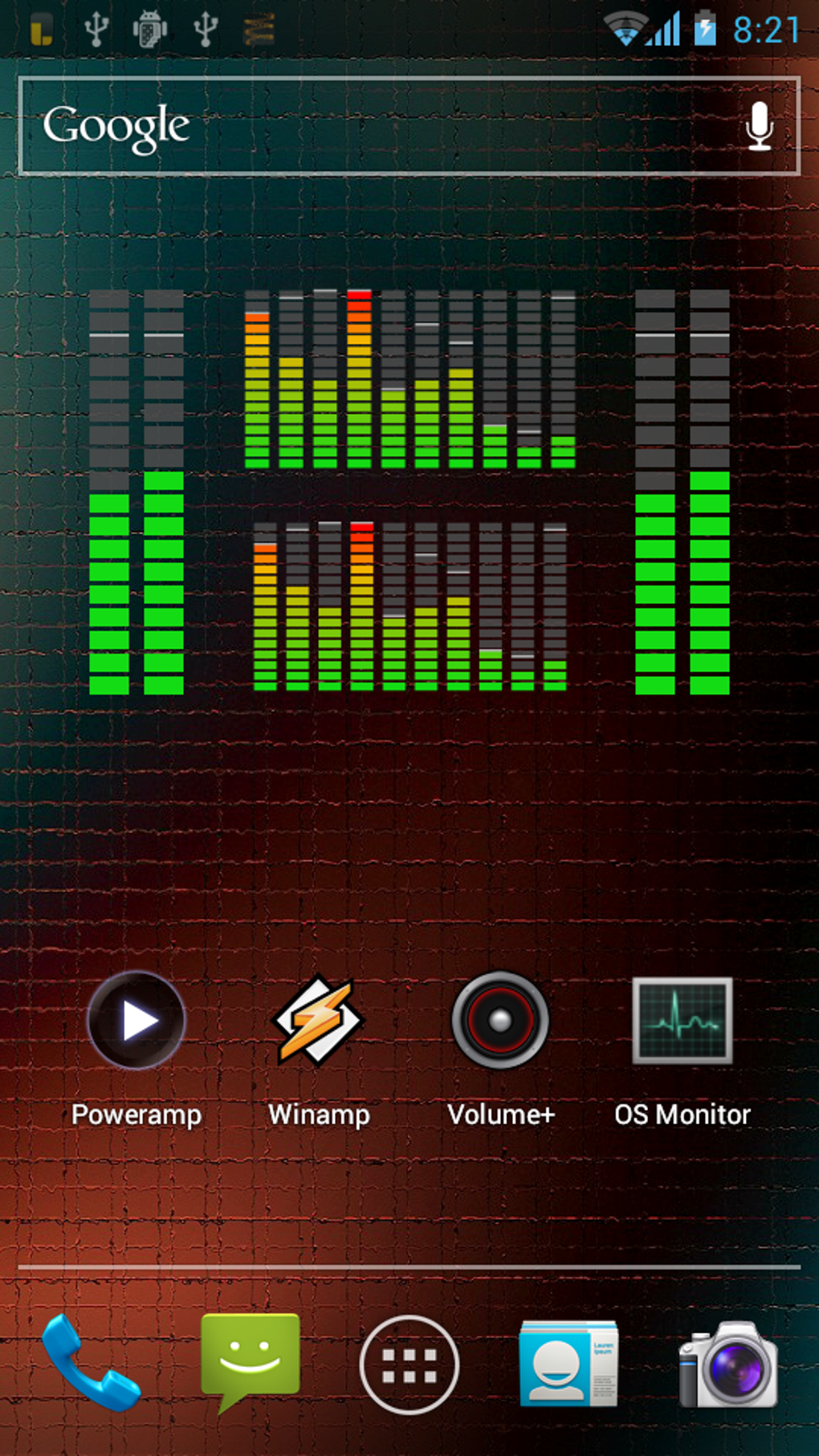
Task: Open the Volume+ app
Action: 500,1048
